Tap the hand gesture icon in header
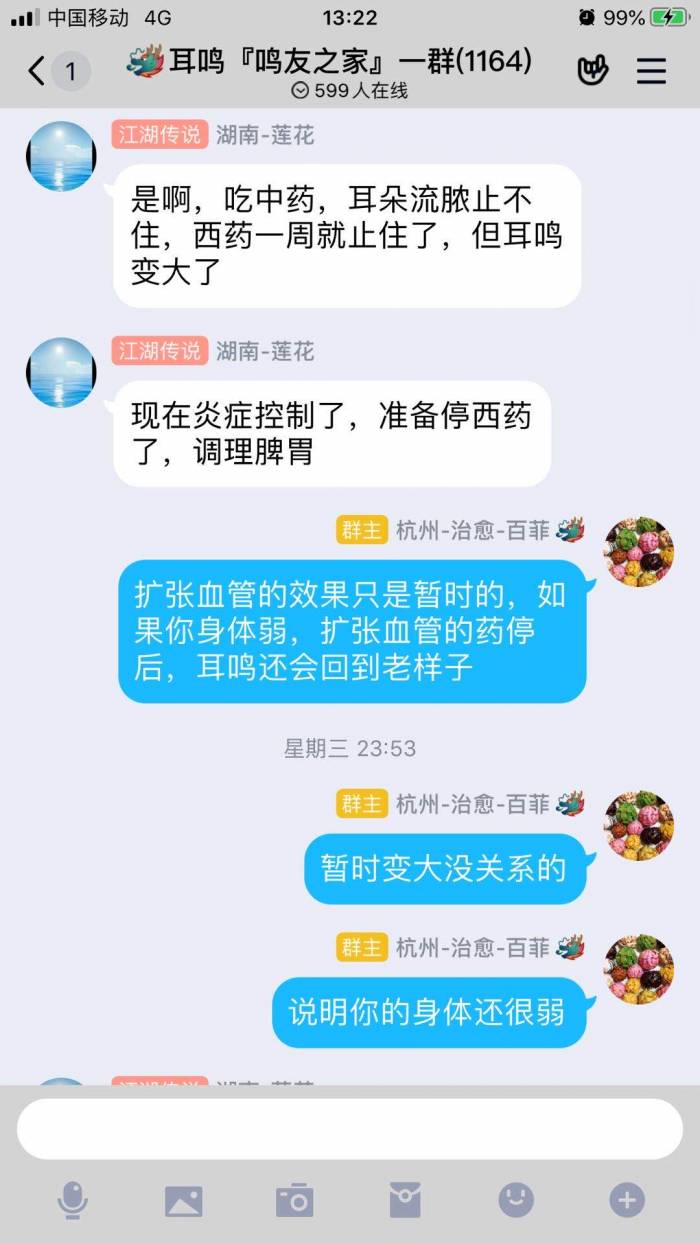Screen dimensions: 700x1244 coord(593,71)
